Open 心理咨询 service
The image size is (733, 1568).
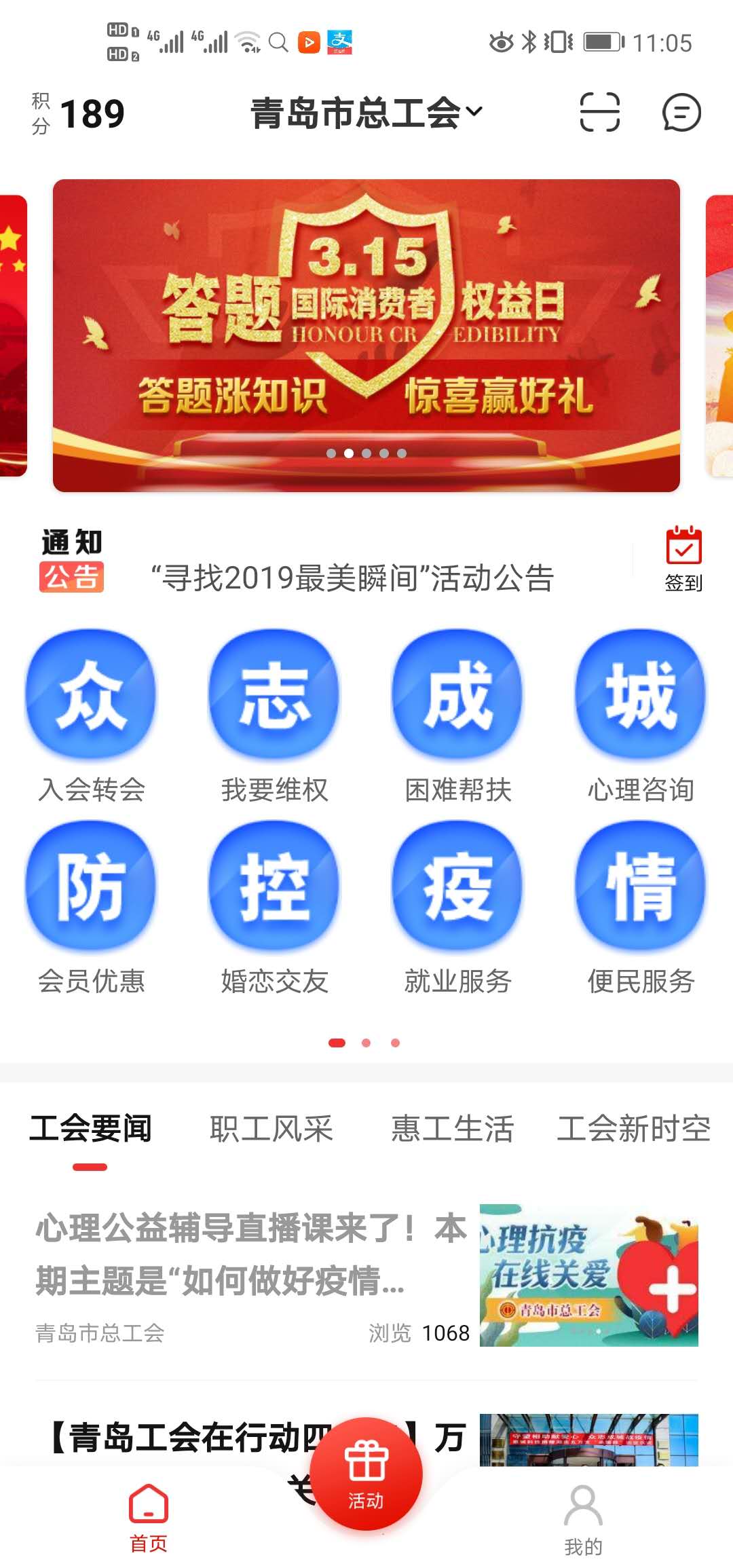pyautogui.click(x=641, y=713)
